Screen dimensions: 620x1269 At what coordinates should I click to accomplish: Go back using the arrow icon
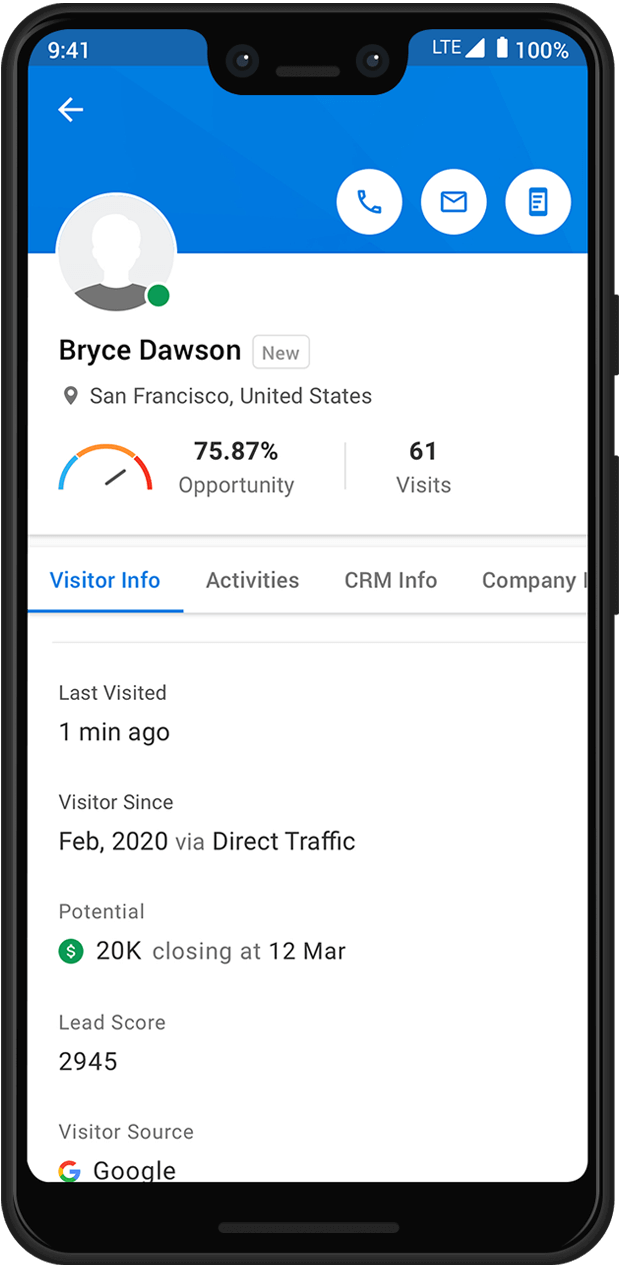click(x=70, y=110)
